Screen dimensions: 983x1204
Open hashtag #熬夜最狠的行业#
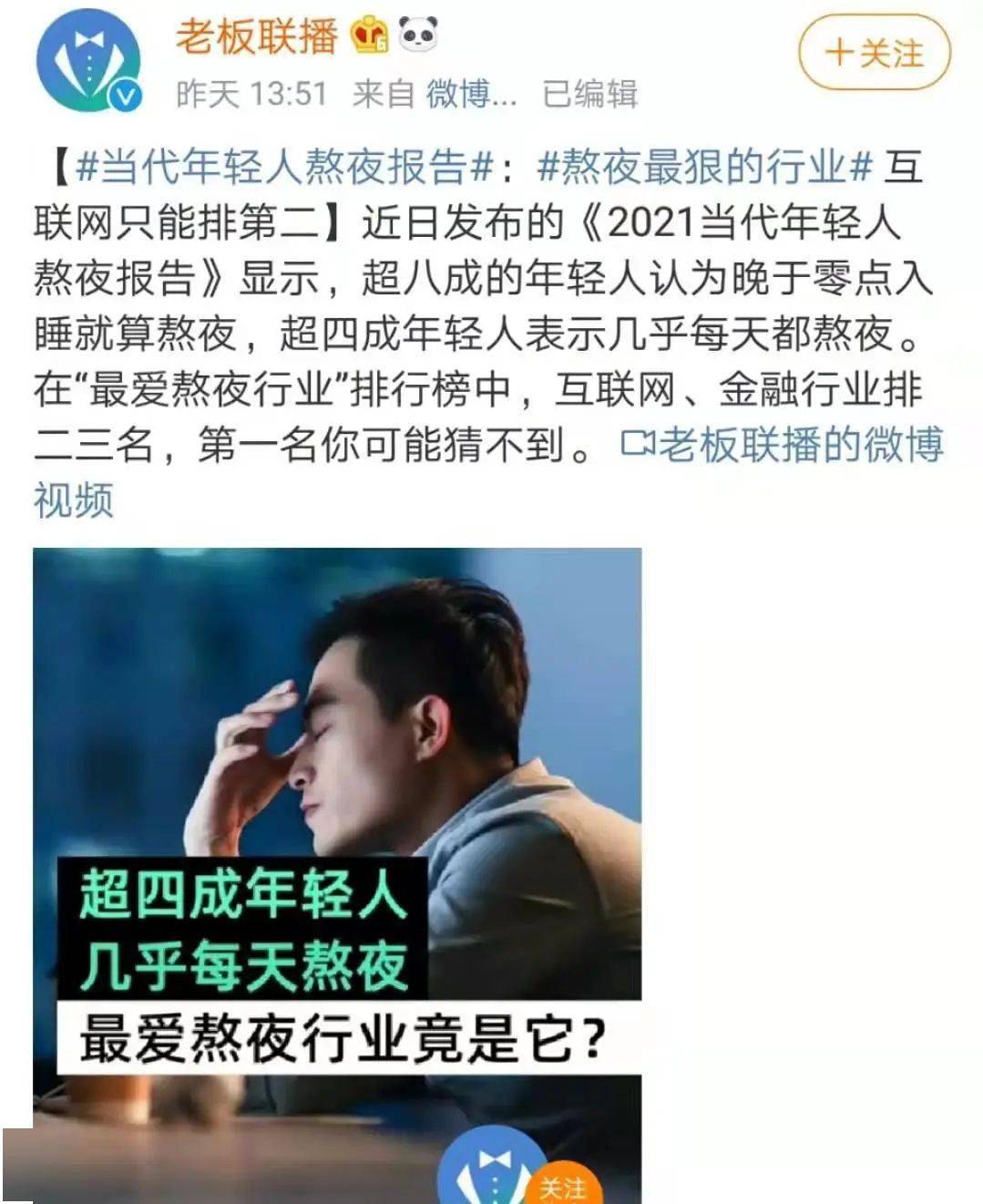coord(704,167)
